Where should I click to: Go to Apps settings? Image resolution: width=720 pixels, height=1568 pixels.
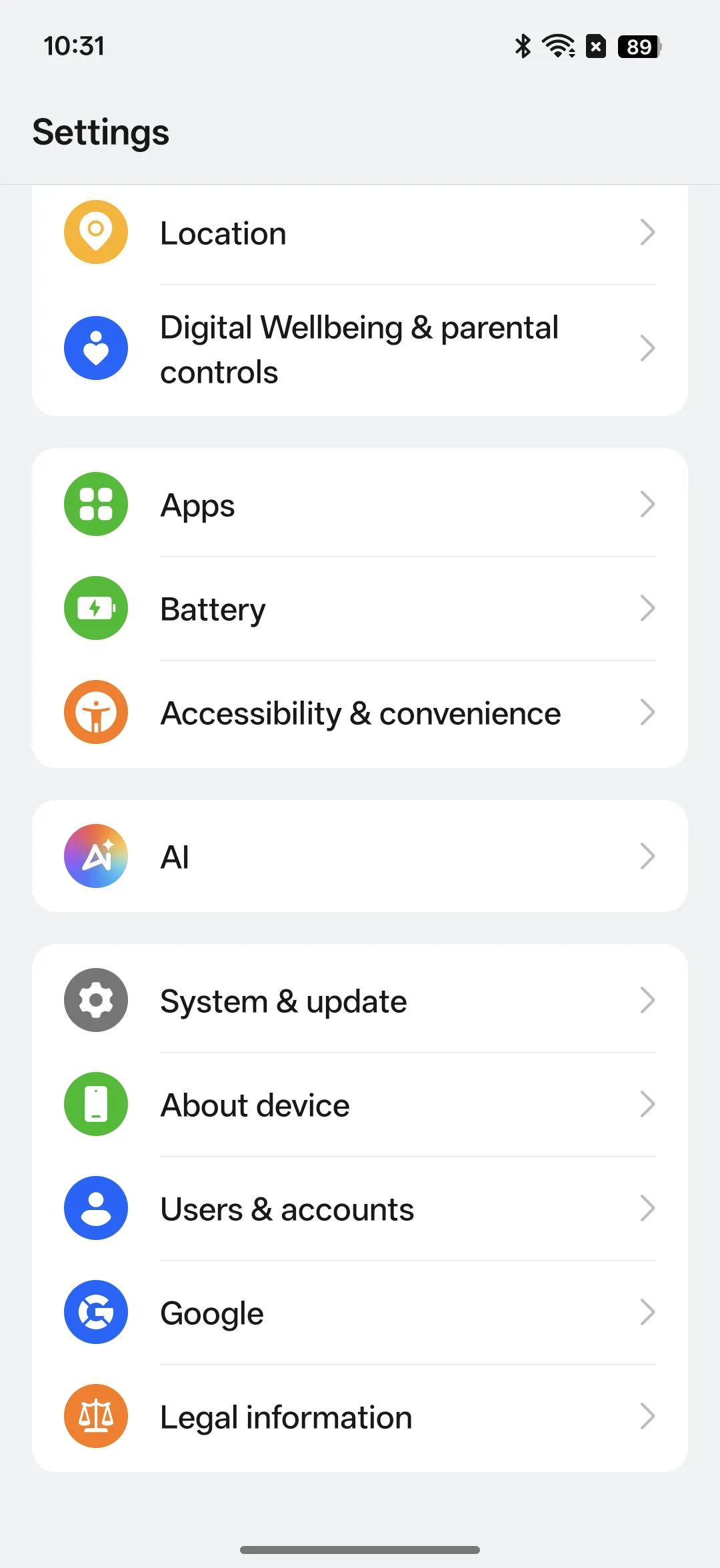[360, 505]
